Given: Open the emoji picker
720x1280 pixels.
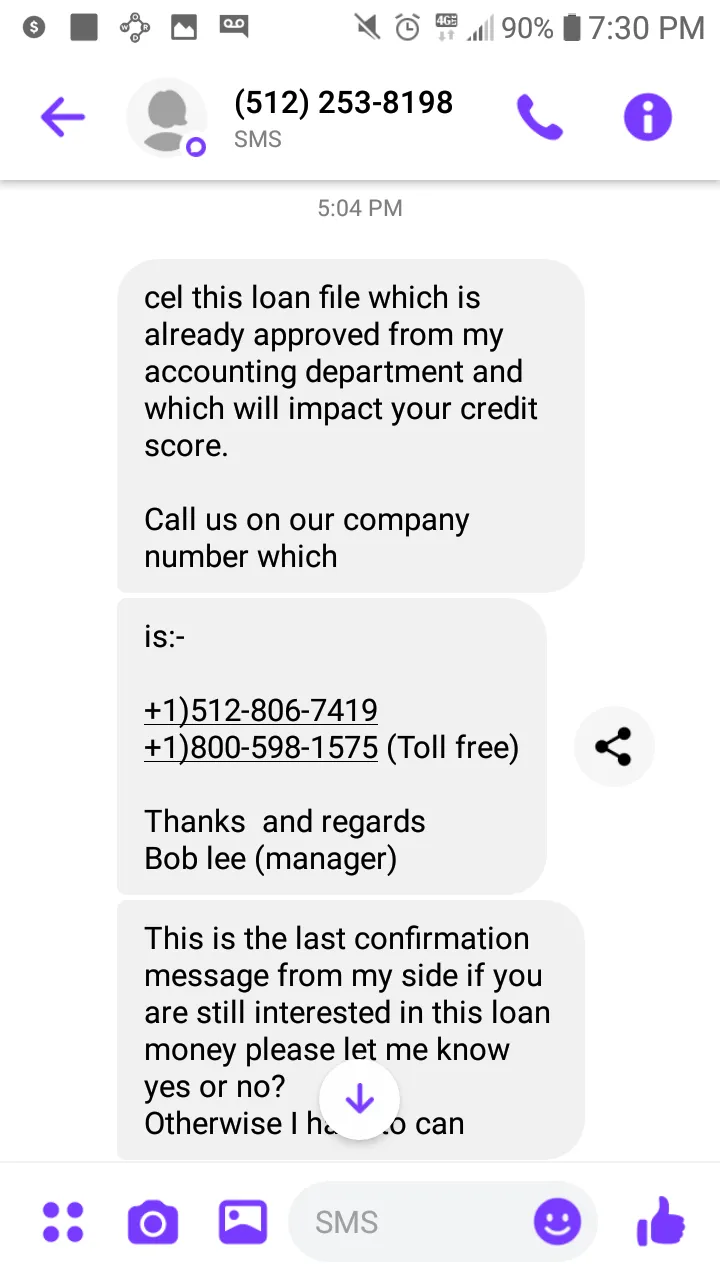Looking at the screenshot, I should coord(558,1221).
